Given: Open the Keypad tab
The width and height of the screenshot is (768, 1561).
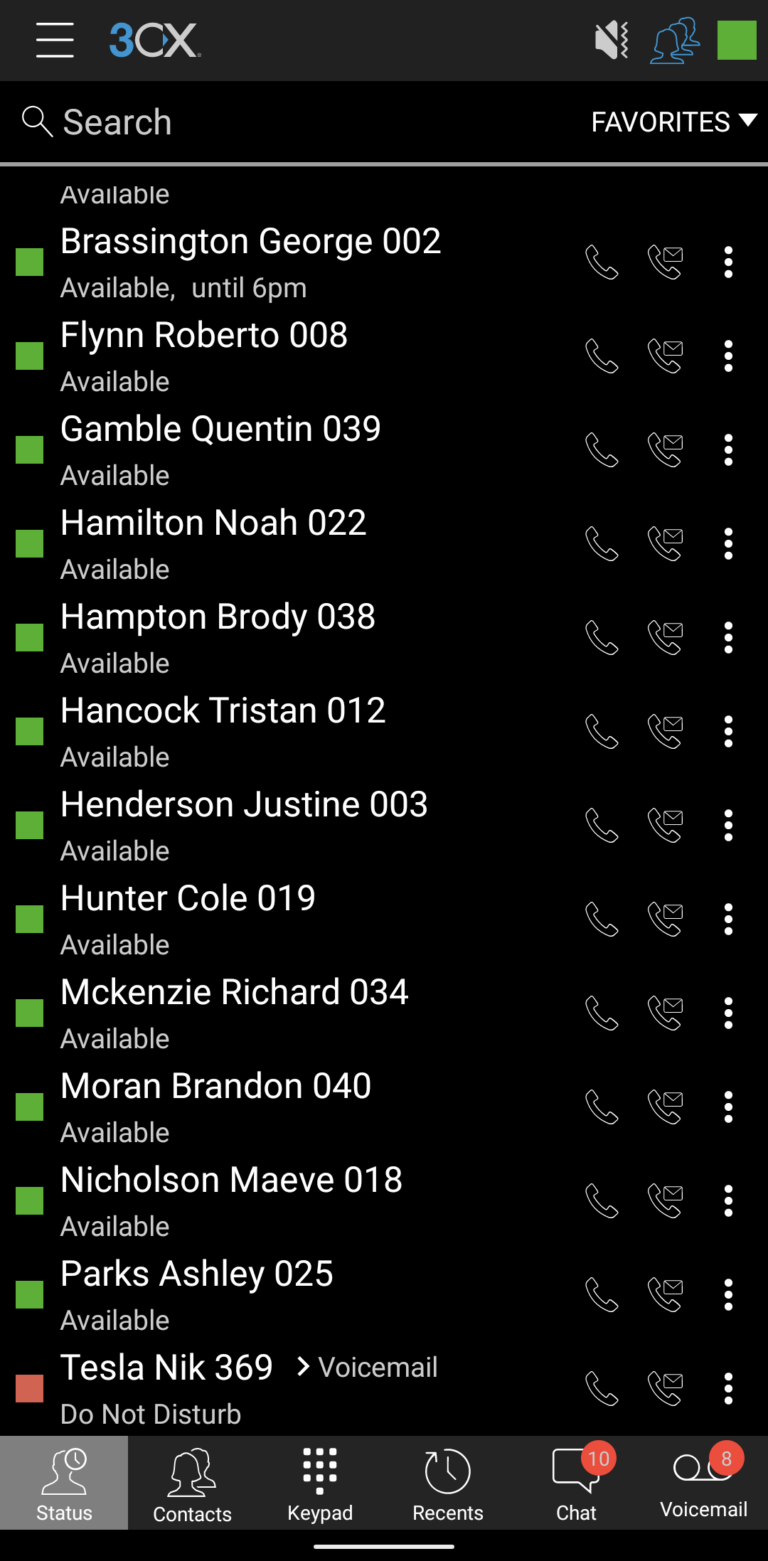Looking at the screenshot, I should [320, 1484].
